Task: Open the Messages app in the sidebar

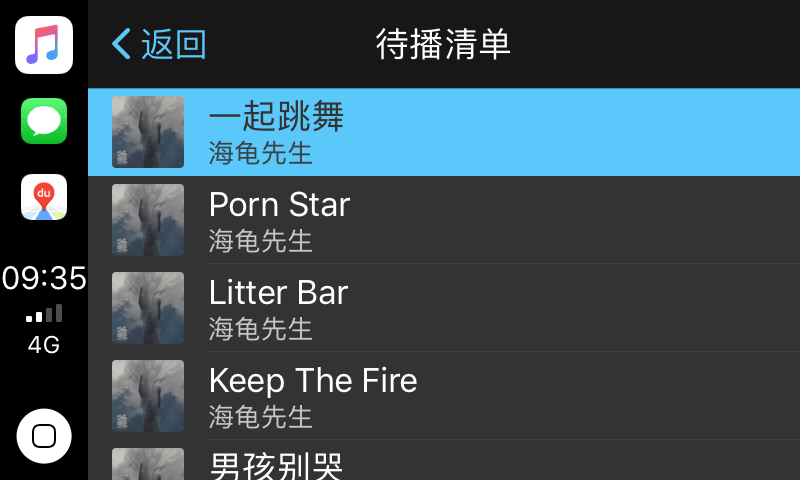Action: tap(44, 121)
